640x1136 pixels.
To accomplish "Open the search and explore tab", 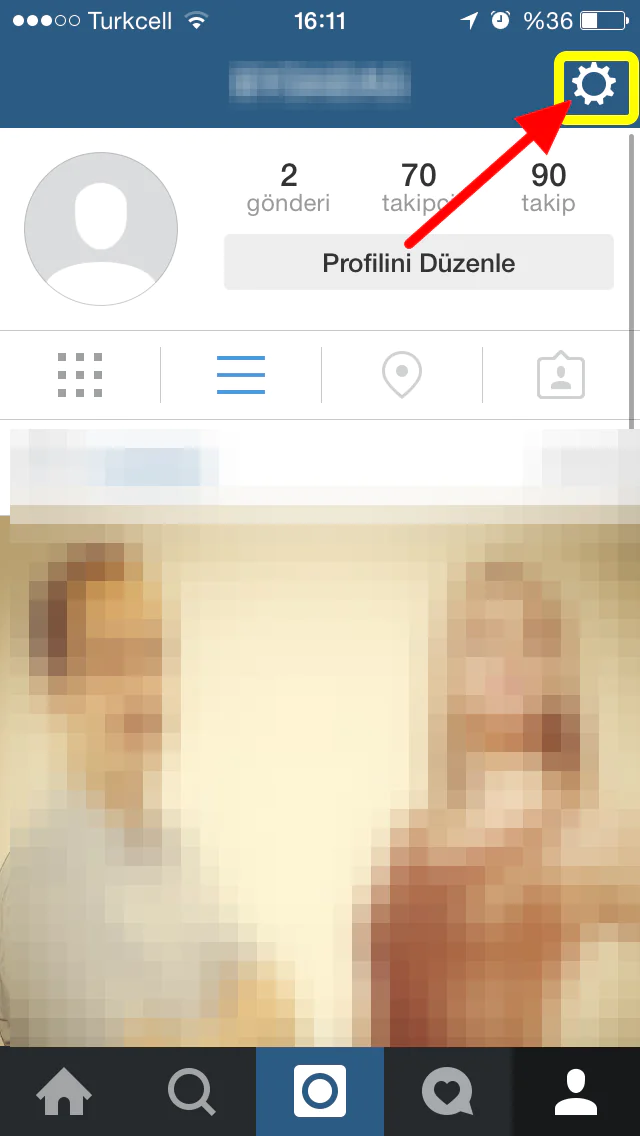I will 192,1092.
